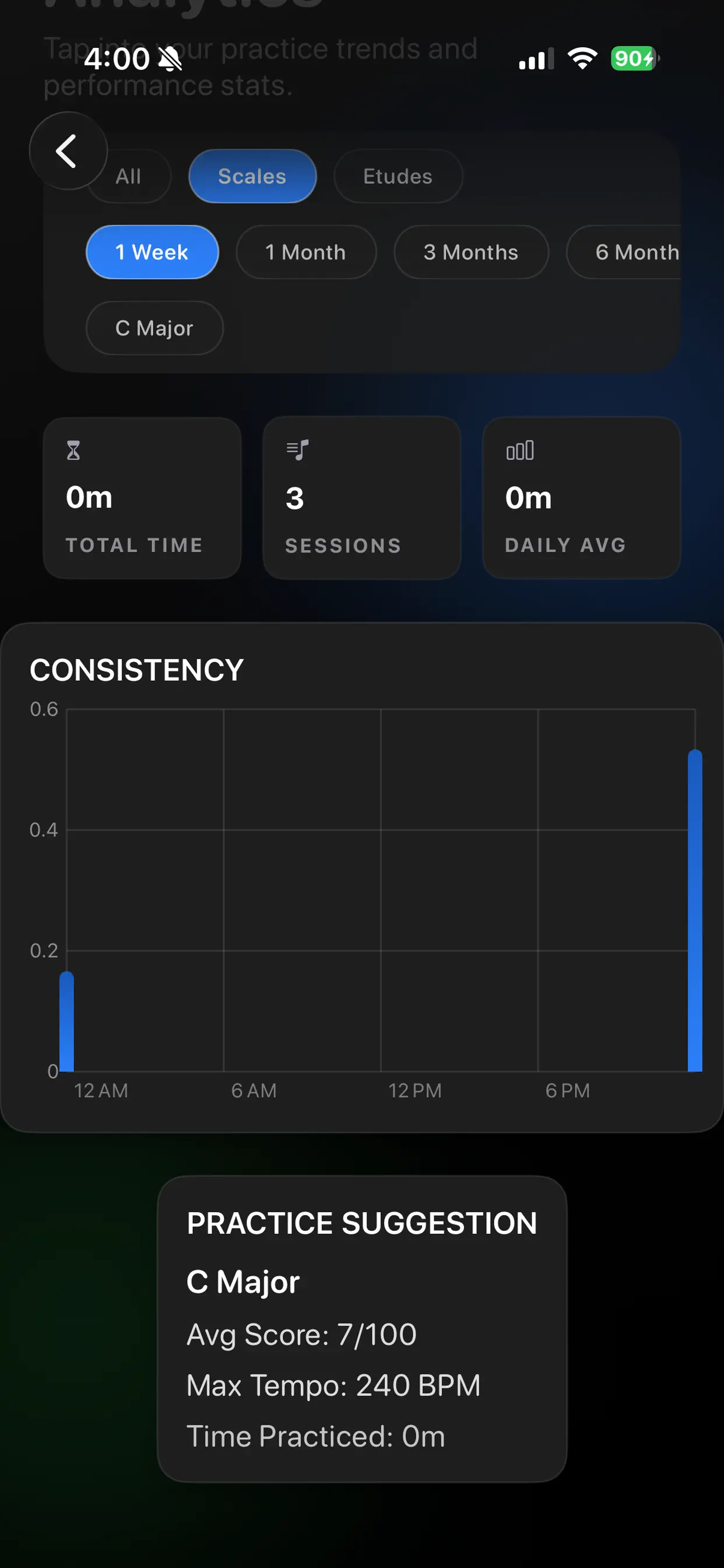Select the 1 Month range button
This screenshot has width=724, height=1568.
[305, 252]
